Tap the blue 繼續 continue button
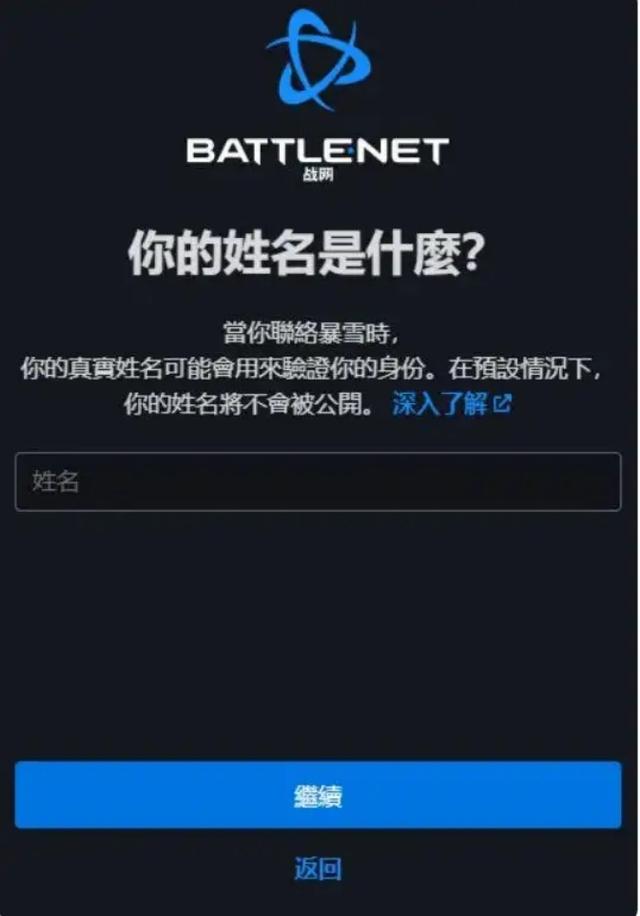Viewport: 640px width, 916px height. (x=318, y=796)
